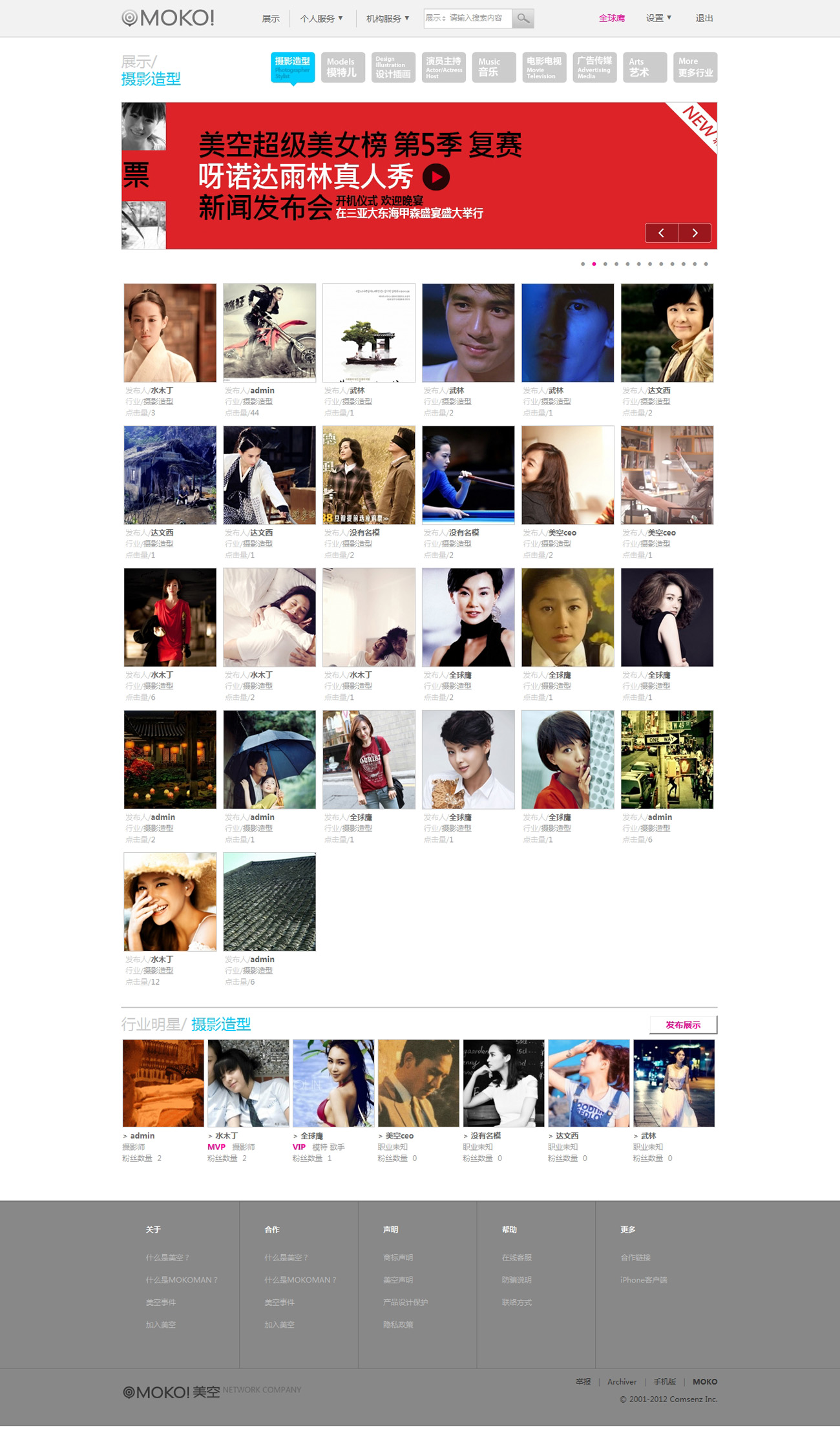Click the 退出 logout link
The height and width of the screenshot is (1446, 840).
pos(704,18)
